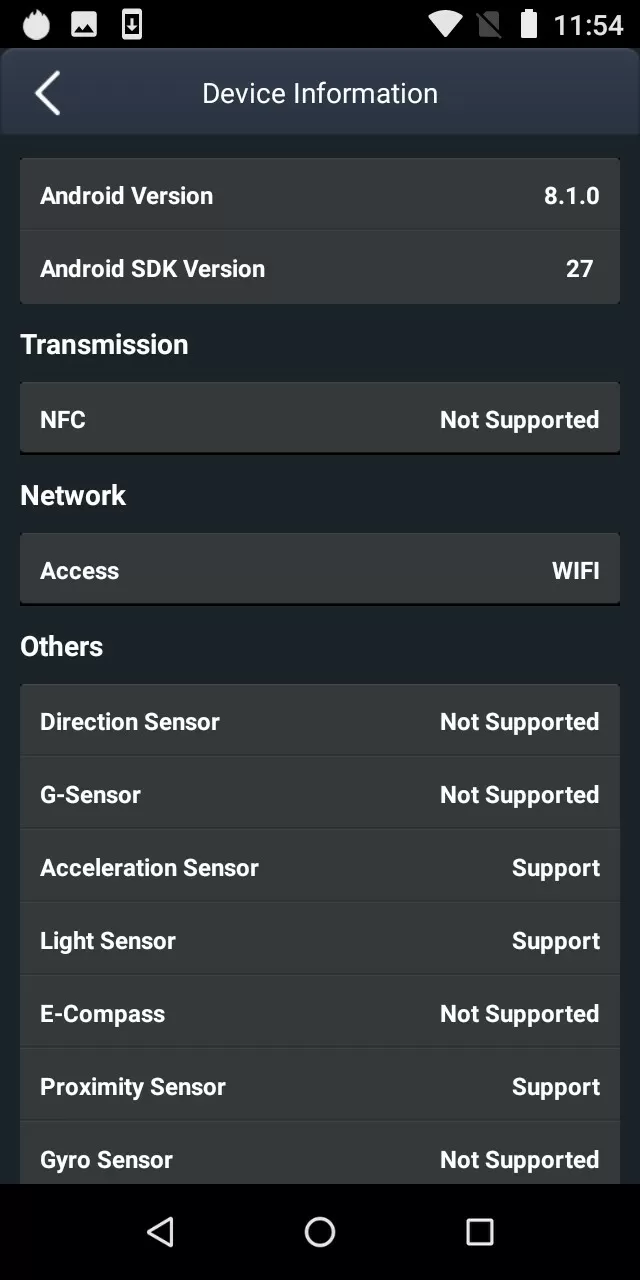Go back from Device Information
This screenshot has width=640, height=1280.
point(47,93)
